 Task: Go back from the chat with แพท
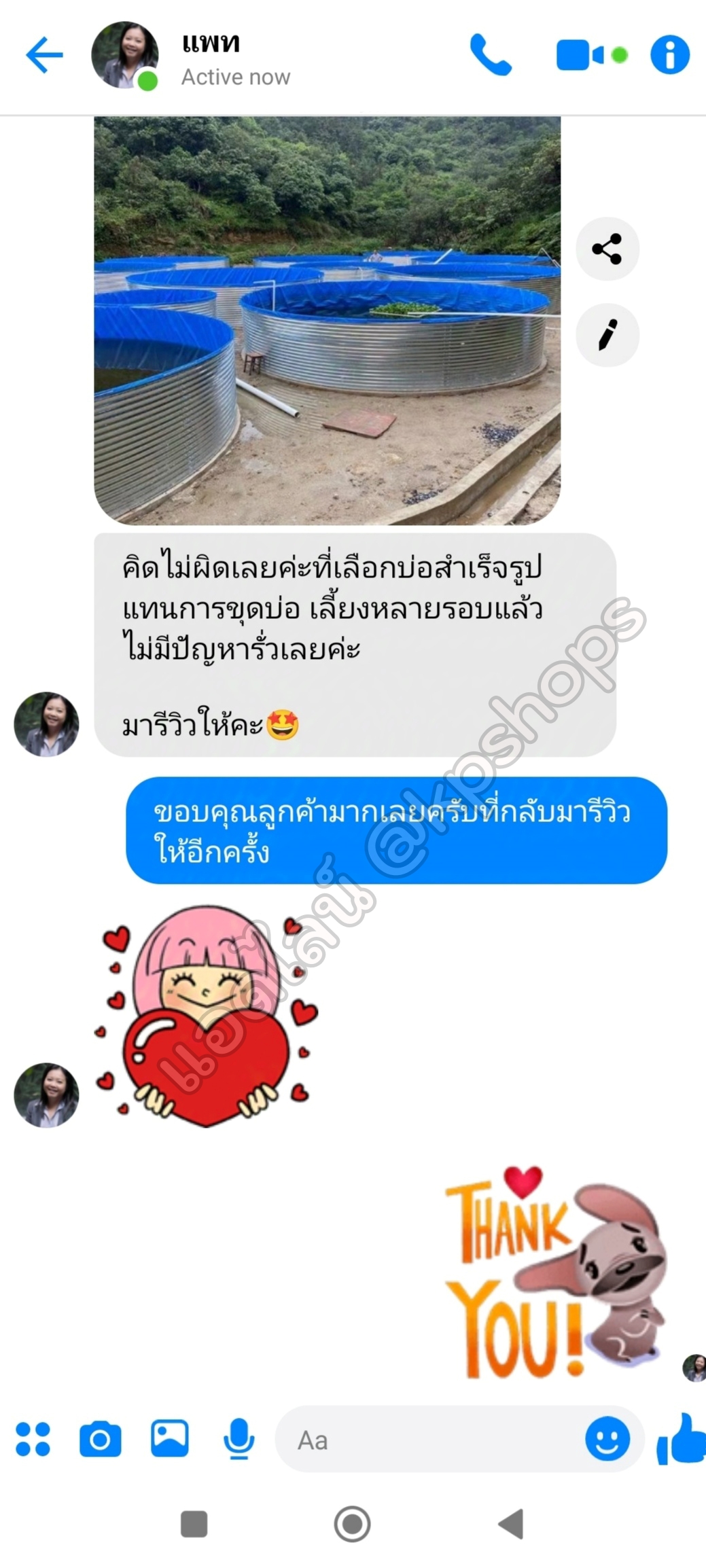coord(44,55)
